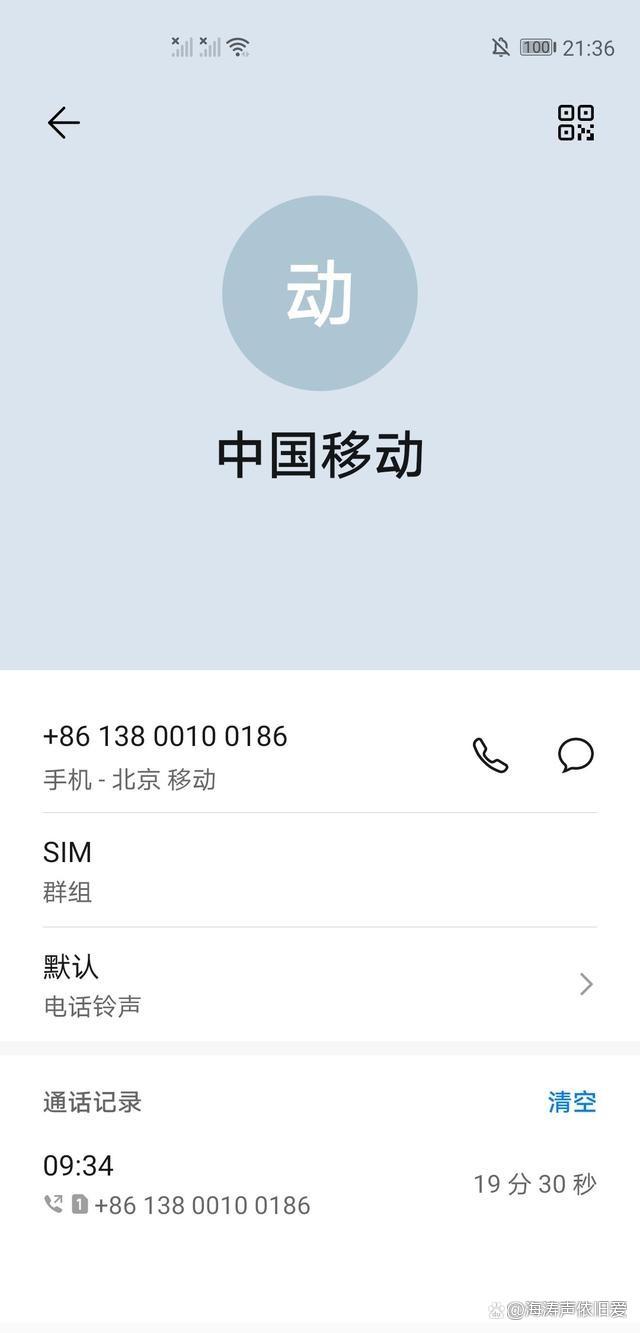Open the contact QR code icon
Image resolution: width=640 pixels, height=1333 pixels.
pos(576,122)
